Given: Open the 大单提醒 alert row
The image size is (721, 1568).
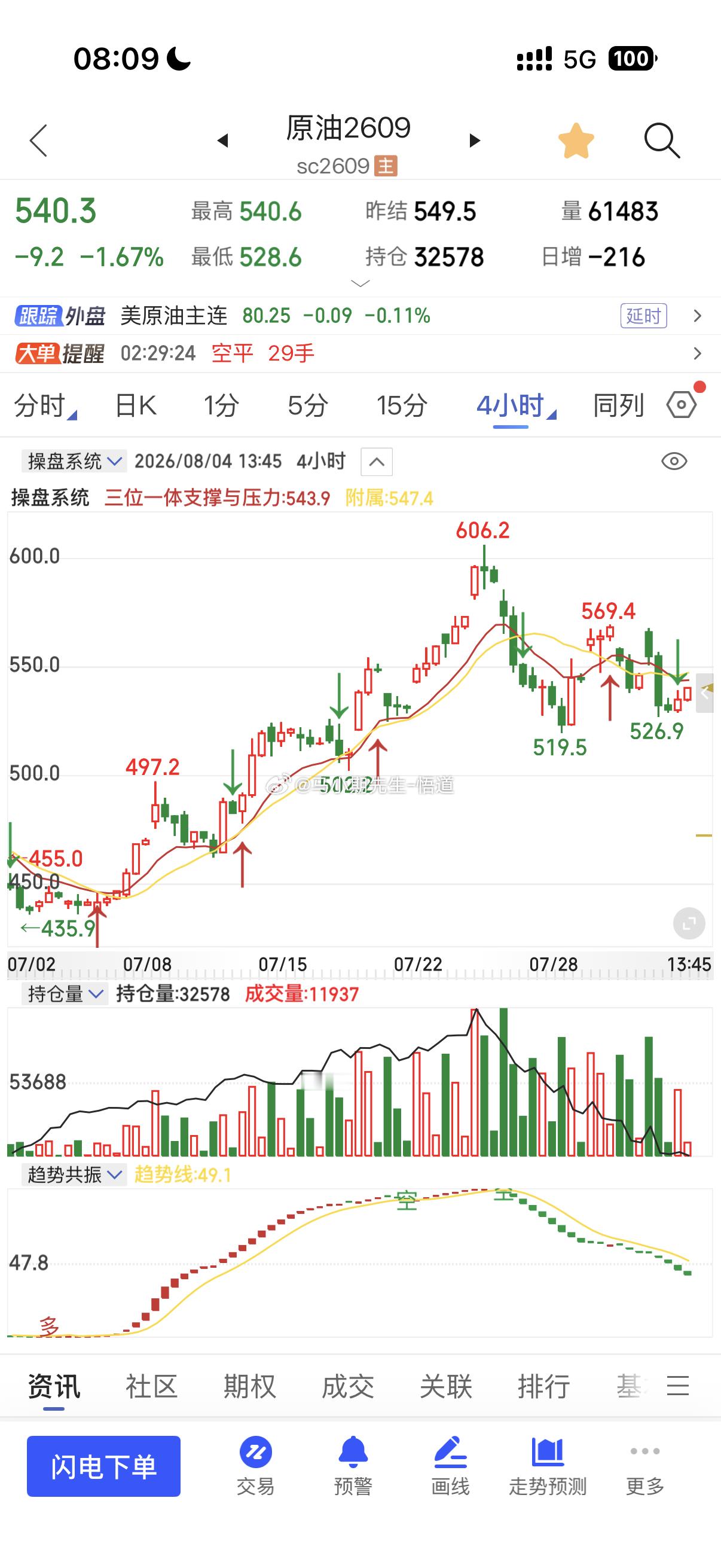Looking at the screenshot, I should pyautogui.click(x=360, y=353).
